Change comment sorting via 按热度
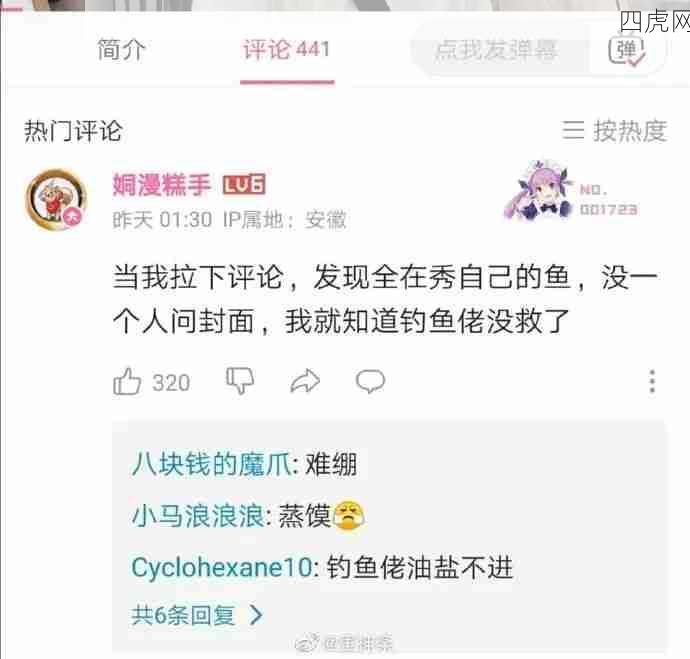This screenshot has height=659, width=690. (615, 130)
